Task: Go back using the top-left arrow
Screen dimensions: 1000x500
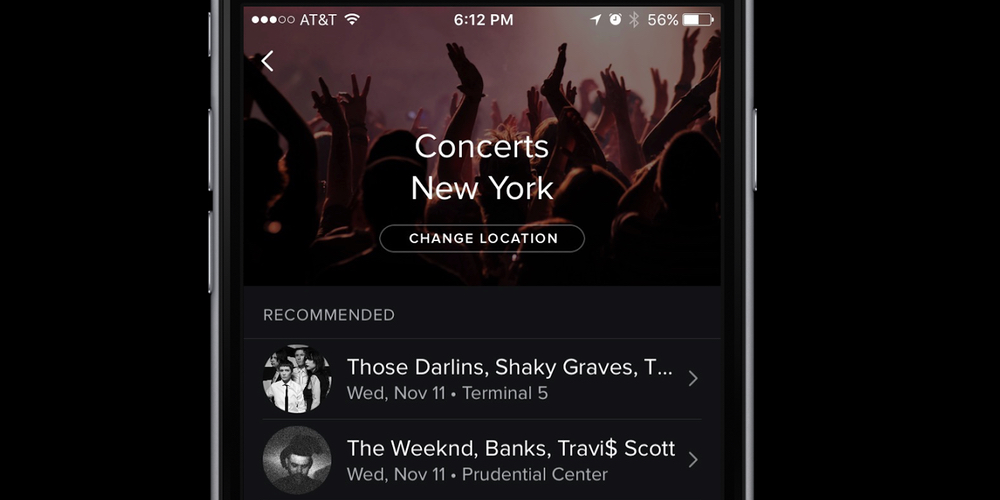Action: [267, 61]
